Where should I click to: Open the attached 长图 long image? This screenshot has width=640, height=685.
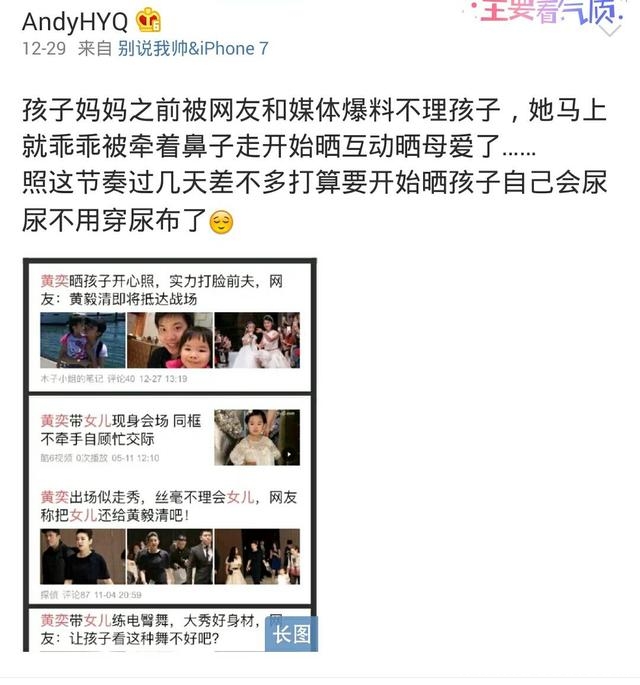click(x=168, y=455)
